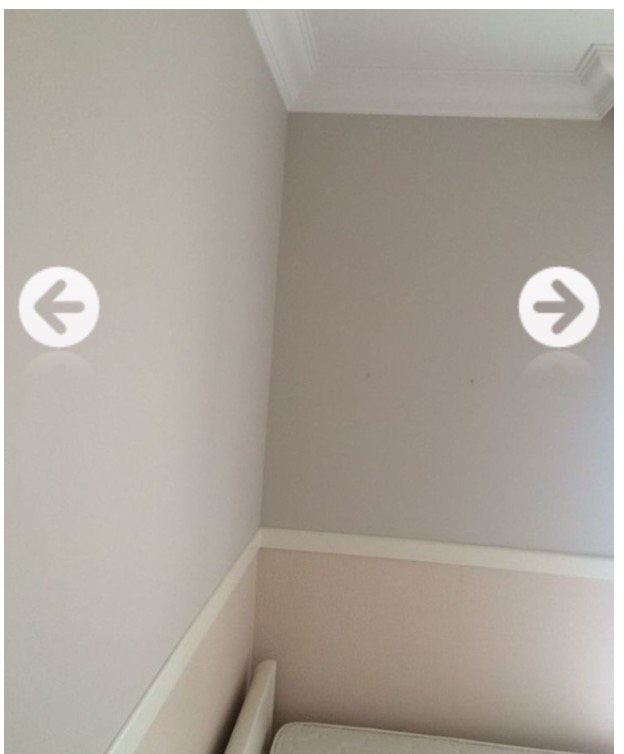This screenshot has height=754, width=624.
Task: Go to the previous photo
Action: pos(59,307)
